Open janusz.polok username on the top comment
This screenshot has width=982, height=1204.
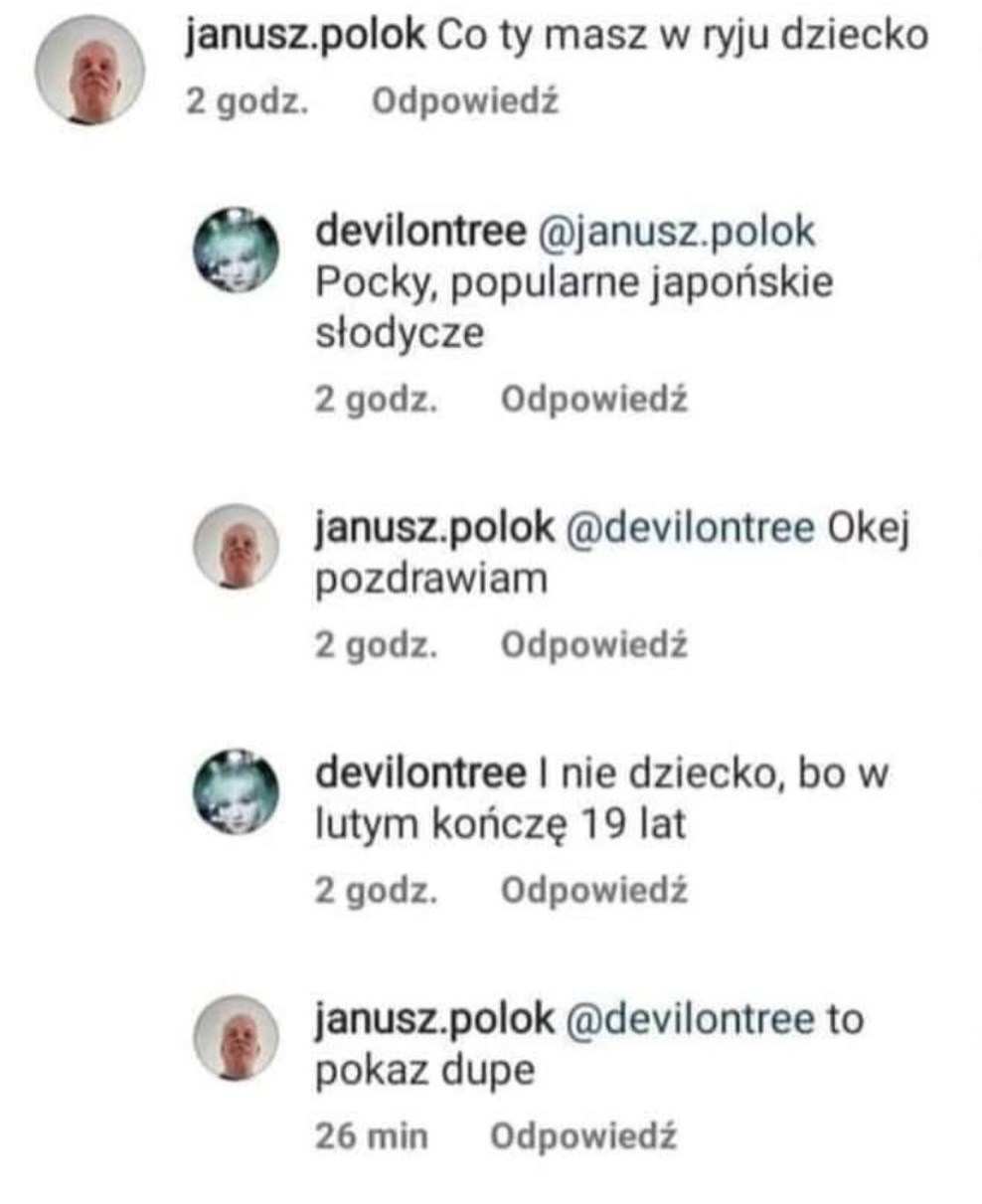click(x=305, y=37)
